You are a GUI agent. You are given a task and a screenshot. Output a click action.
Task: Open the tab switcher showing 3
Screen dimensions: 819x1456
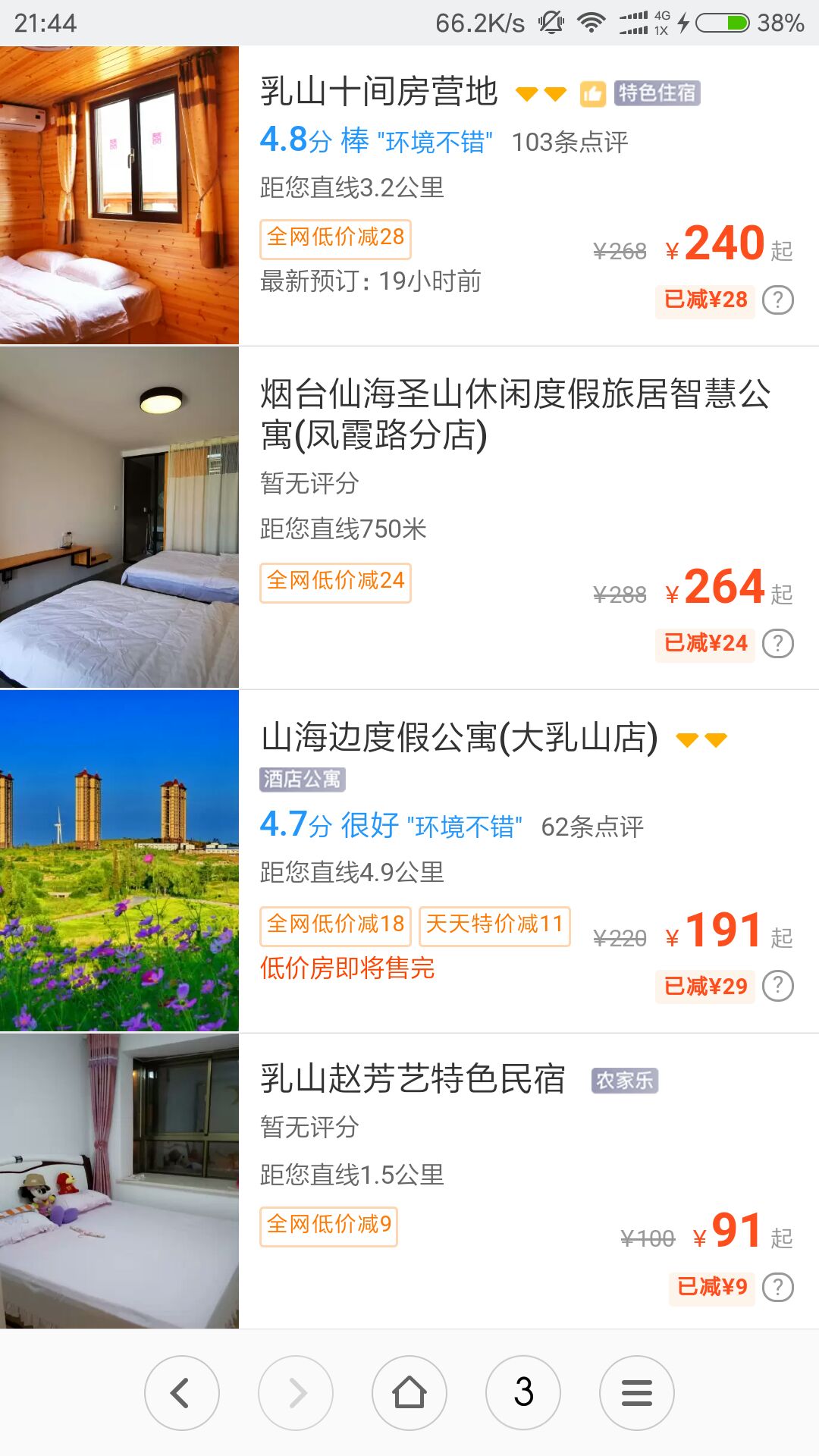[x=522, y=1393]
